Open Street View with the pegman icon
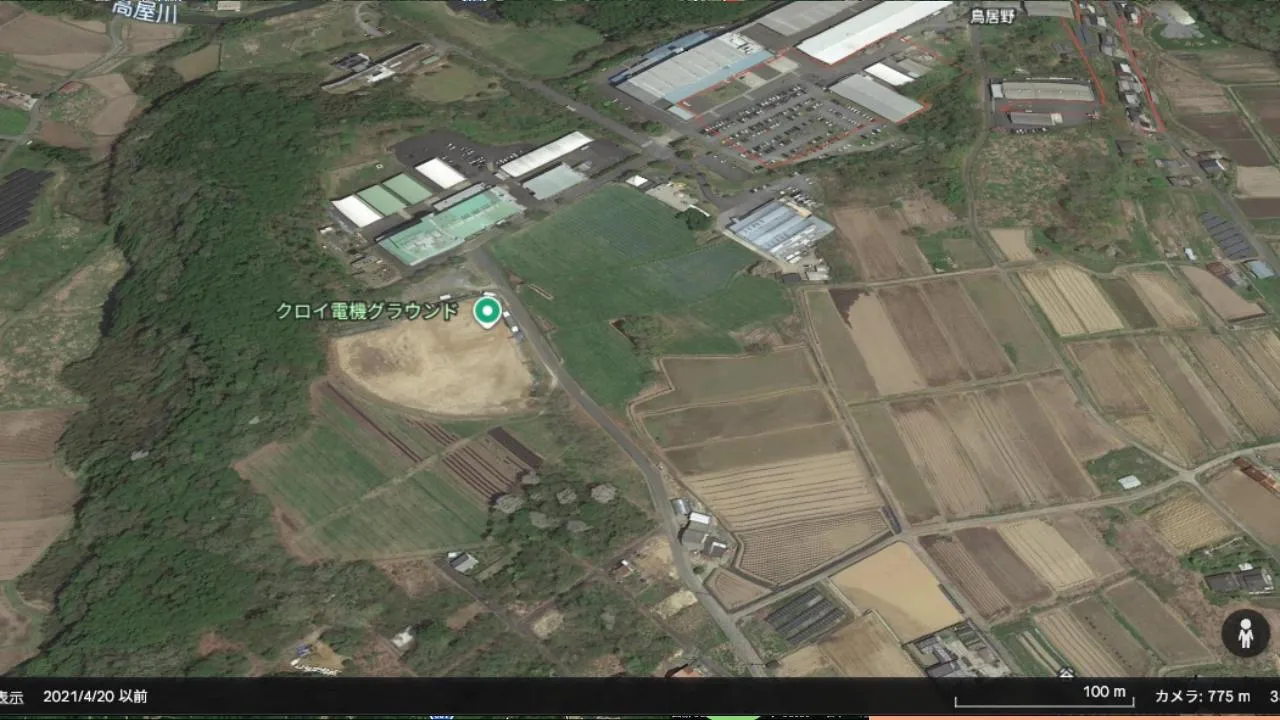The width and height of the screenshot is (1280, 720). coord(1245,633)
